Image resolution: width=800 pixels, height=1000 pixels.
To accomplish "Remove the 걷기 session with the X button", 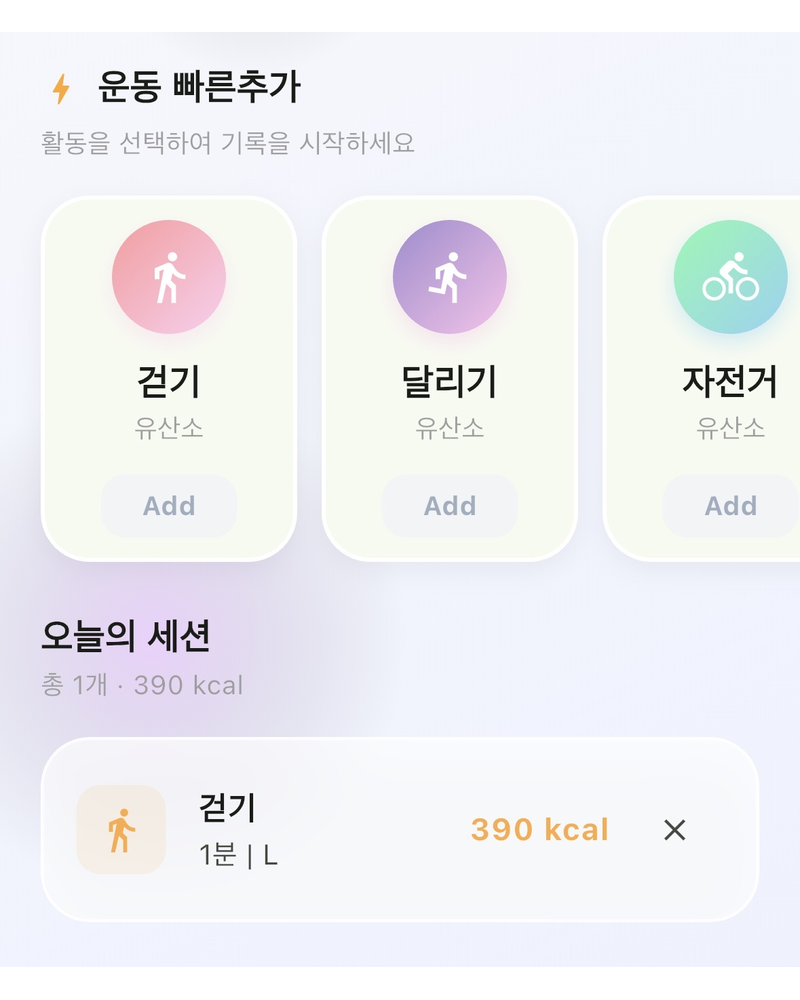I will 674,830.
